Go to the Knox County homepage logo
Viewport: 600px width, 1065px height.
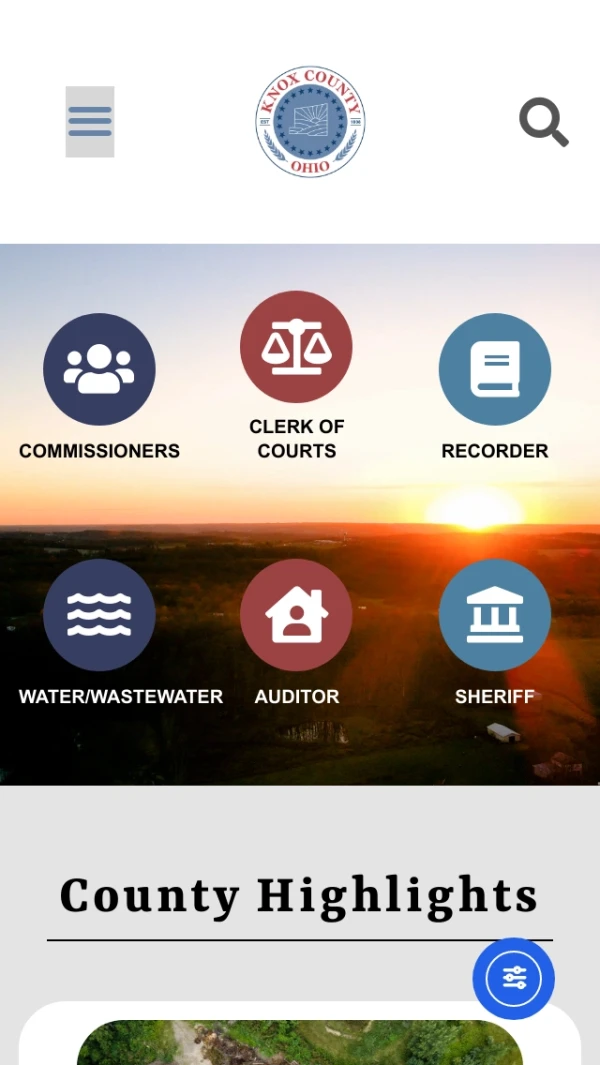coord(310,122)
